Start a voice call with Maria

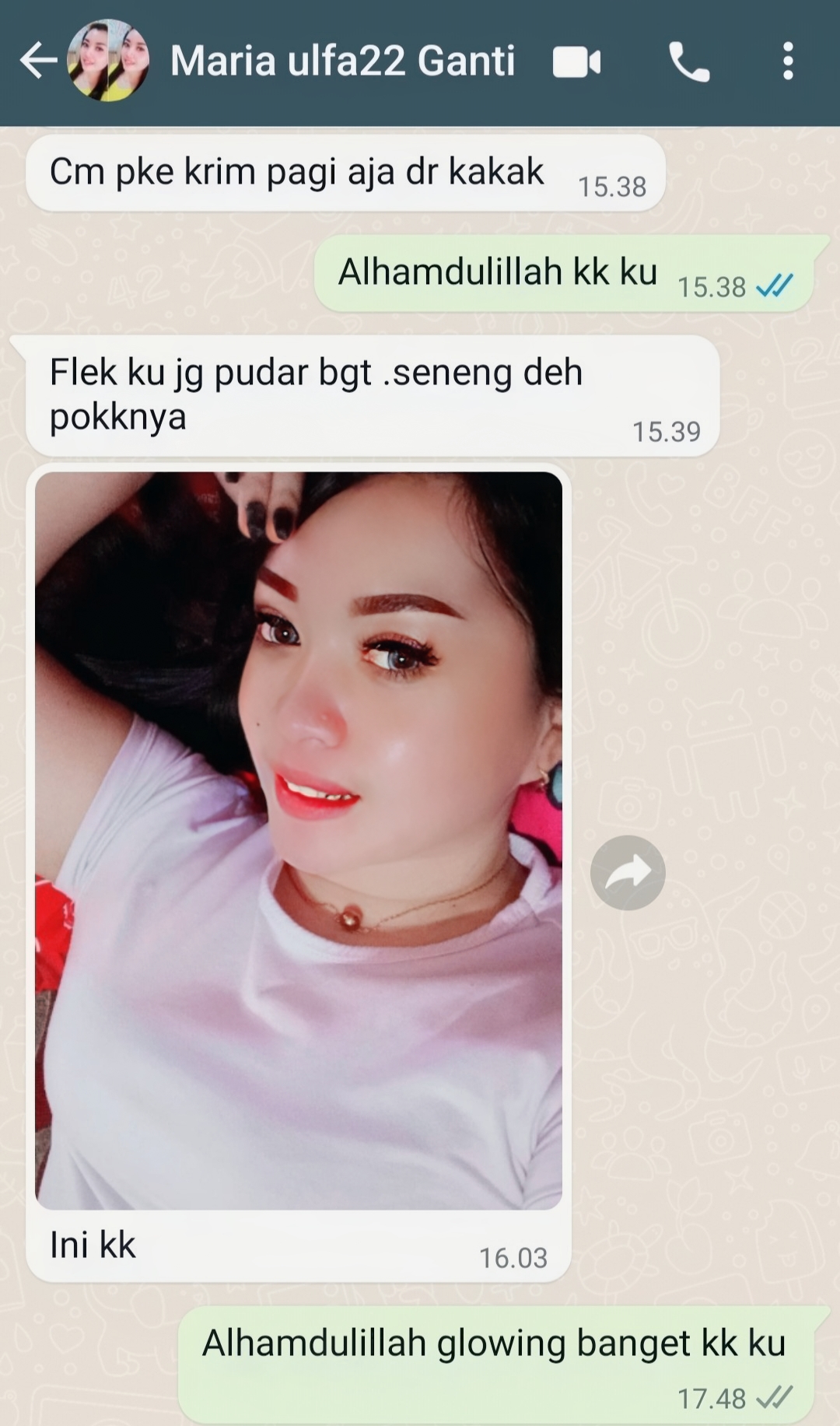689,61
